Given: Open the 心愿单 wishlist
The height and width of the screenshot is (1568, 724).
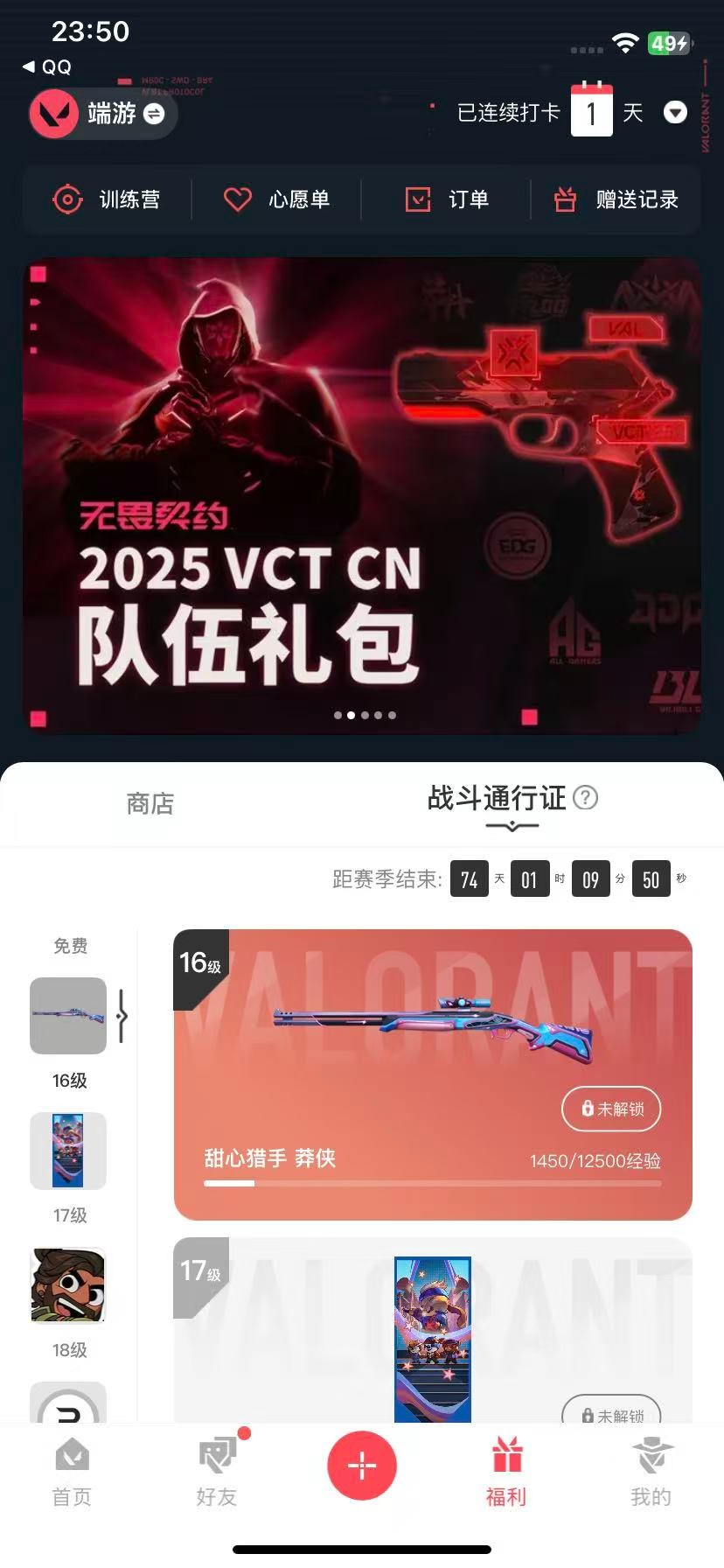Looking at the screenshot, I should [276, 199].
